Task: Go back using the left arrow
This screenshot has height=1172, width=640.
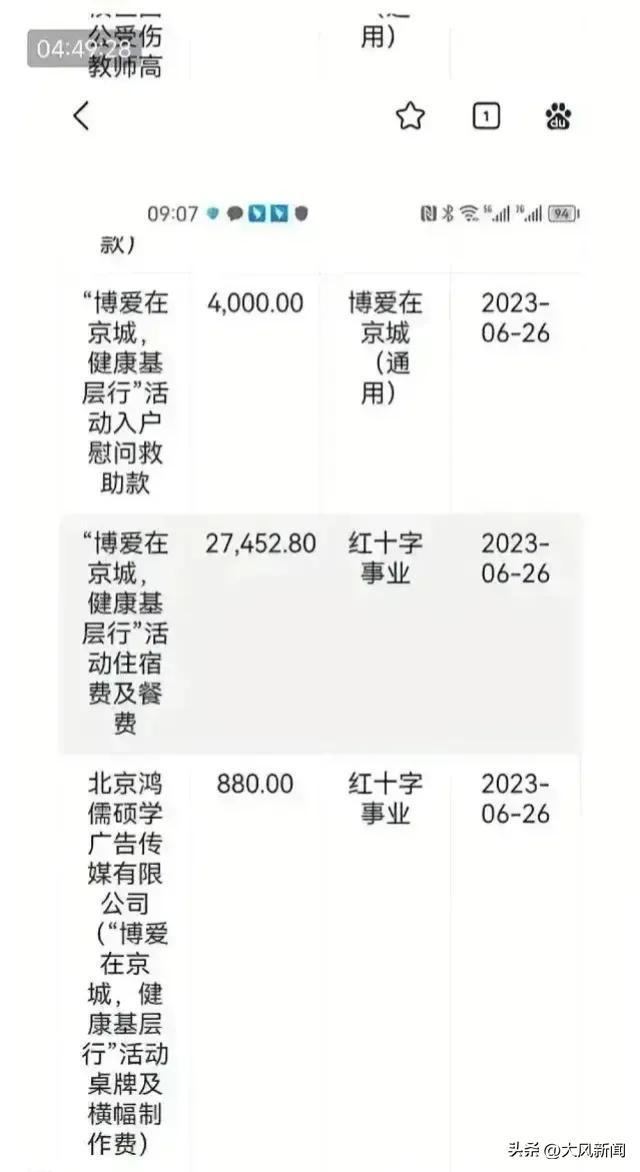Action: click(x=81, y=116)
